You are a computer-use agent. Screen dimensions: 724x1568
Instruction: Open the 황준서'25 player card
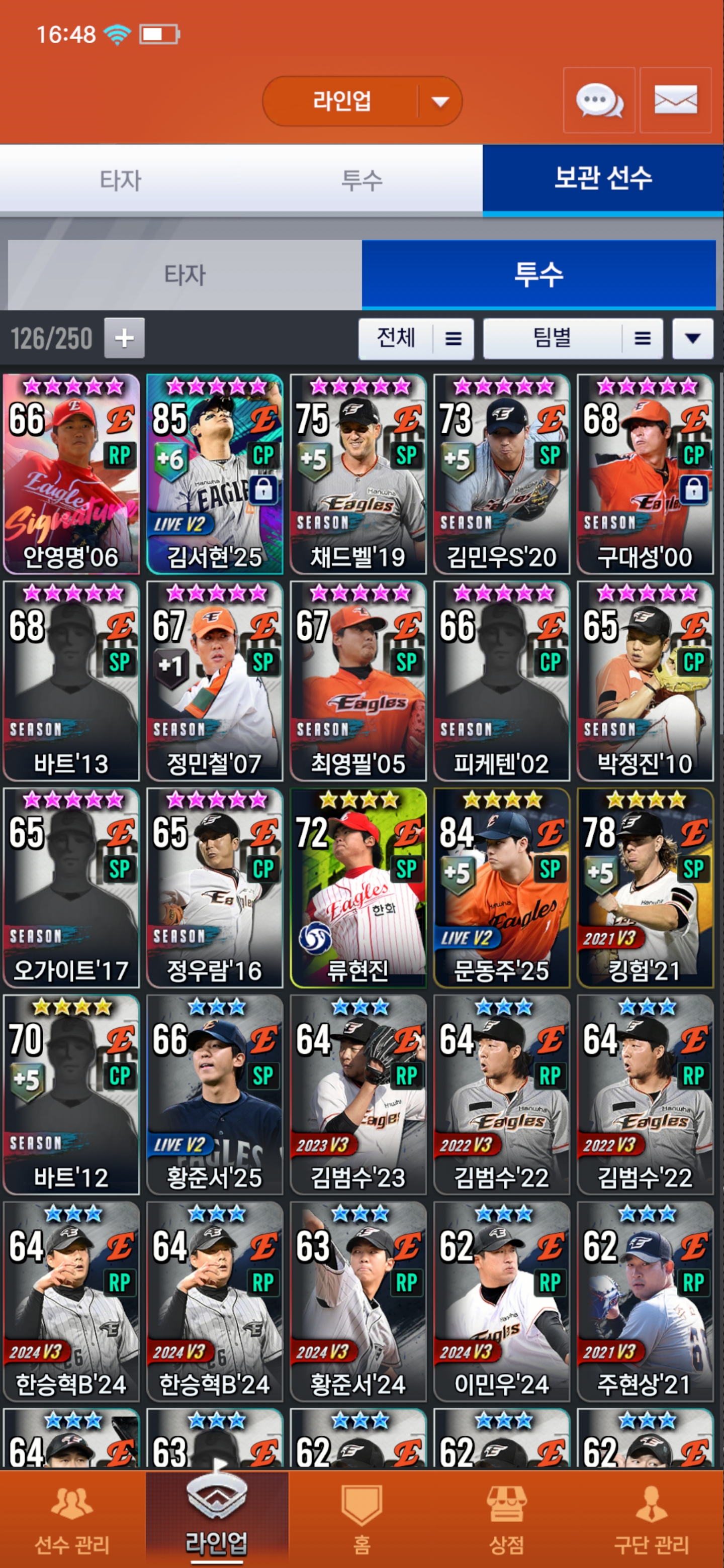click(214, 1095)
